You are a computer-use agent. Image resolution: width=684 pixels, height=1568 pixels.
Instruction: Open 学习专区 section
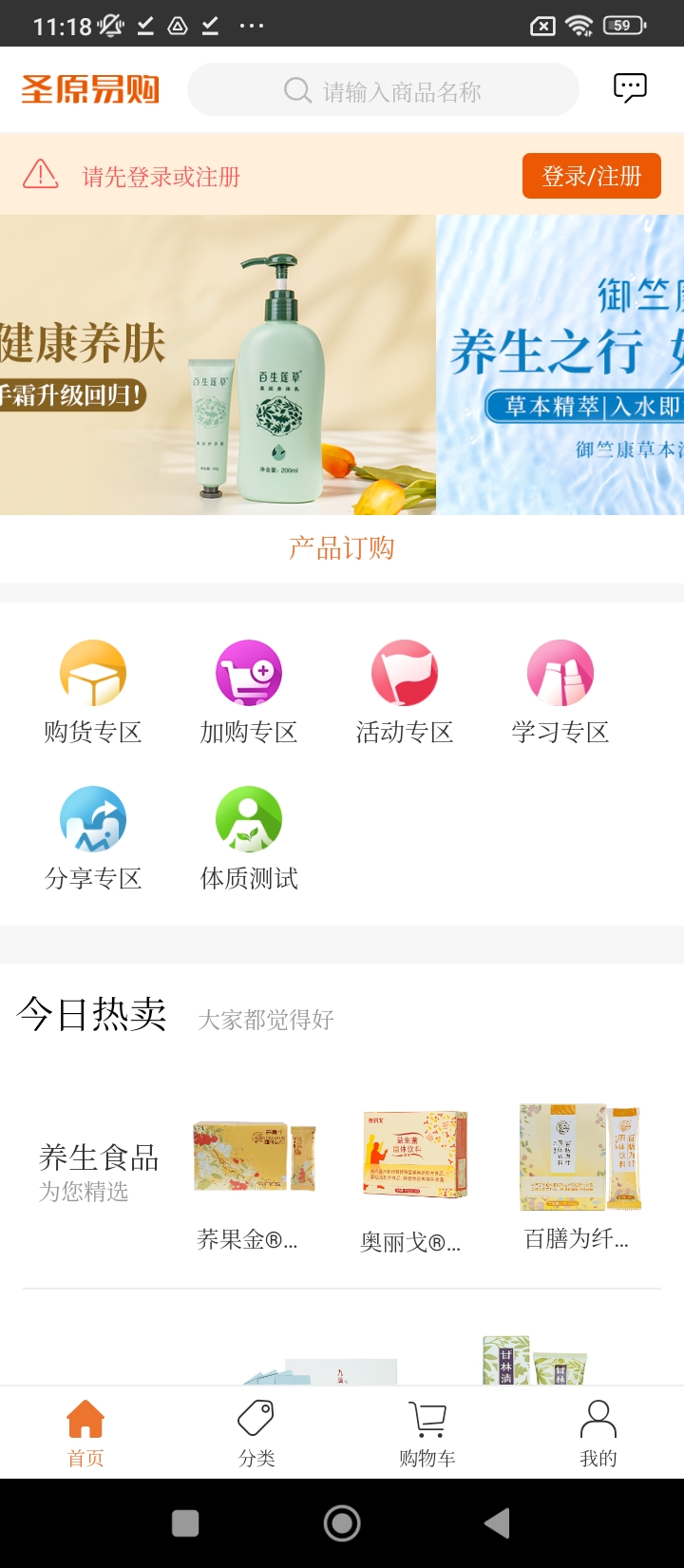(560, 691)
